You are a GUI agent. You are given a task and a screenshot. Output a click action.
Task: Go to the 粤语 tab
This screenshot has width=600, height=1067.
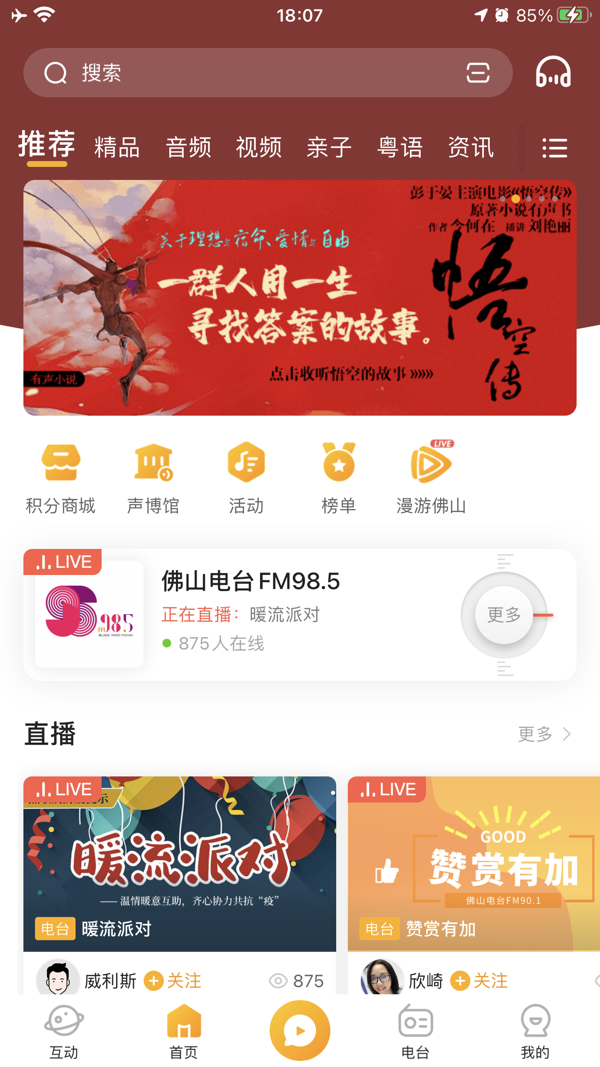400,148
